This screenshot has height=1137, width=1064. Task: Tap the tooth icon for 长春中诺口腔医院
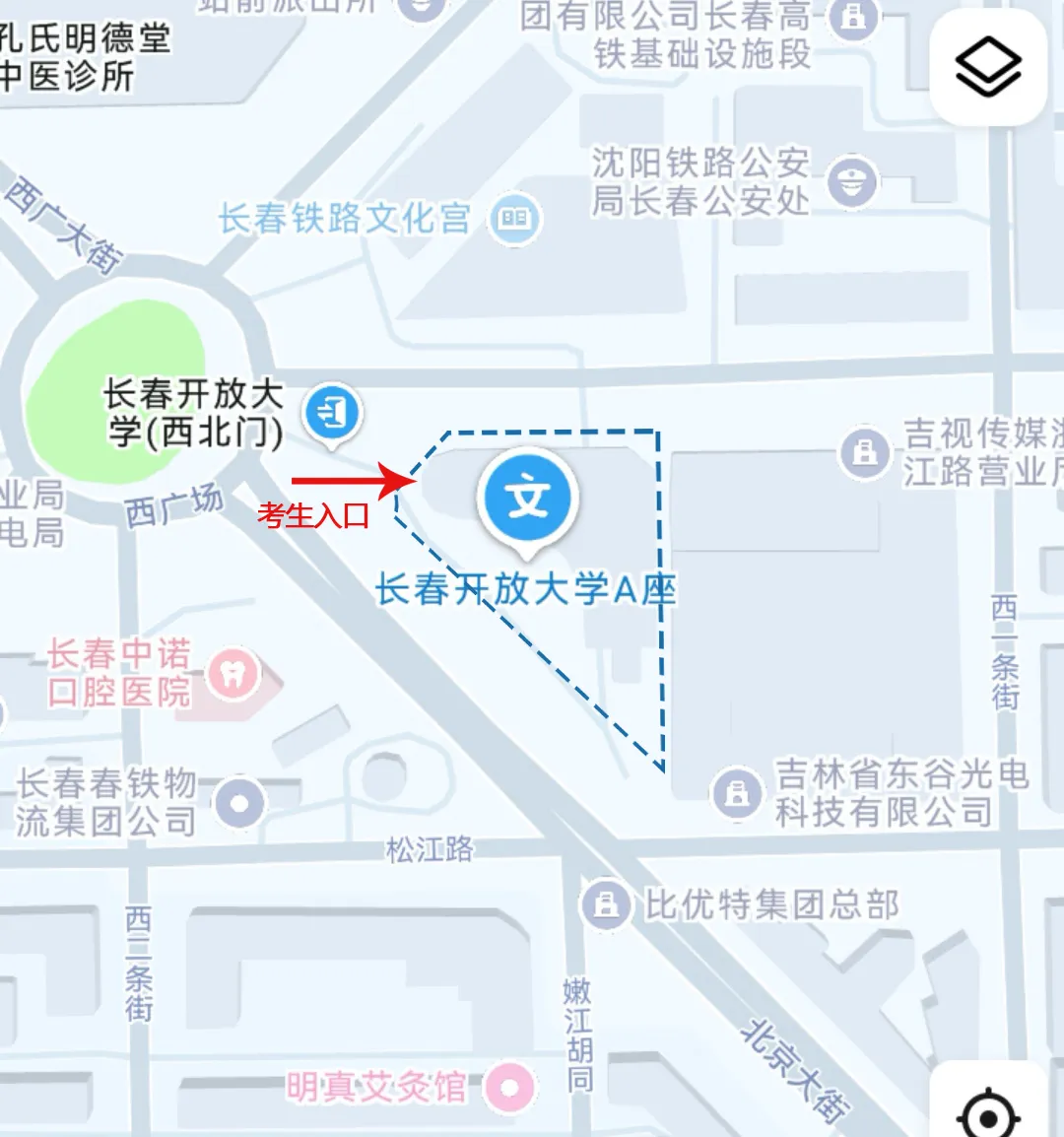click(x=233, y=676)
